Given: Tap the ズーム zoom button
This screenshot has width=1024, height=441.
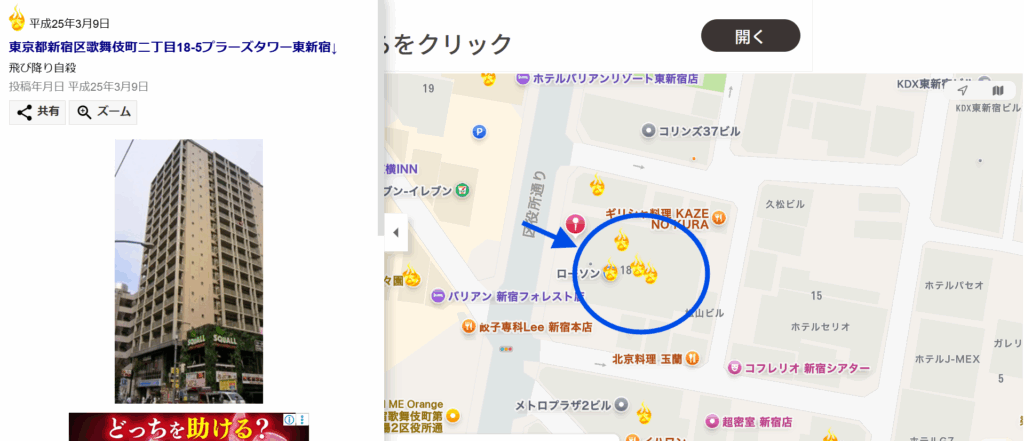Looking at the screenshot, I should [x=103, y=112].
